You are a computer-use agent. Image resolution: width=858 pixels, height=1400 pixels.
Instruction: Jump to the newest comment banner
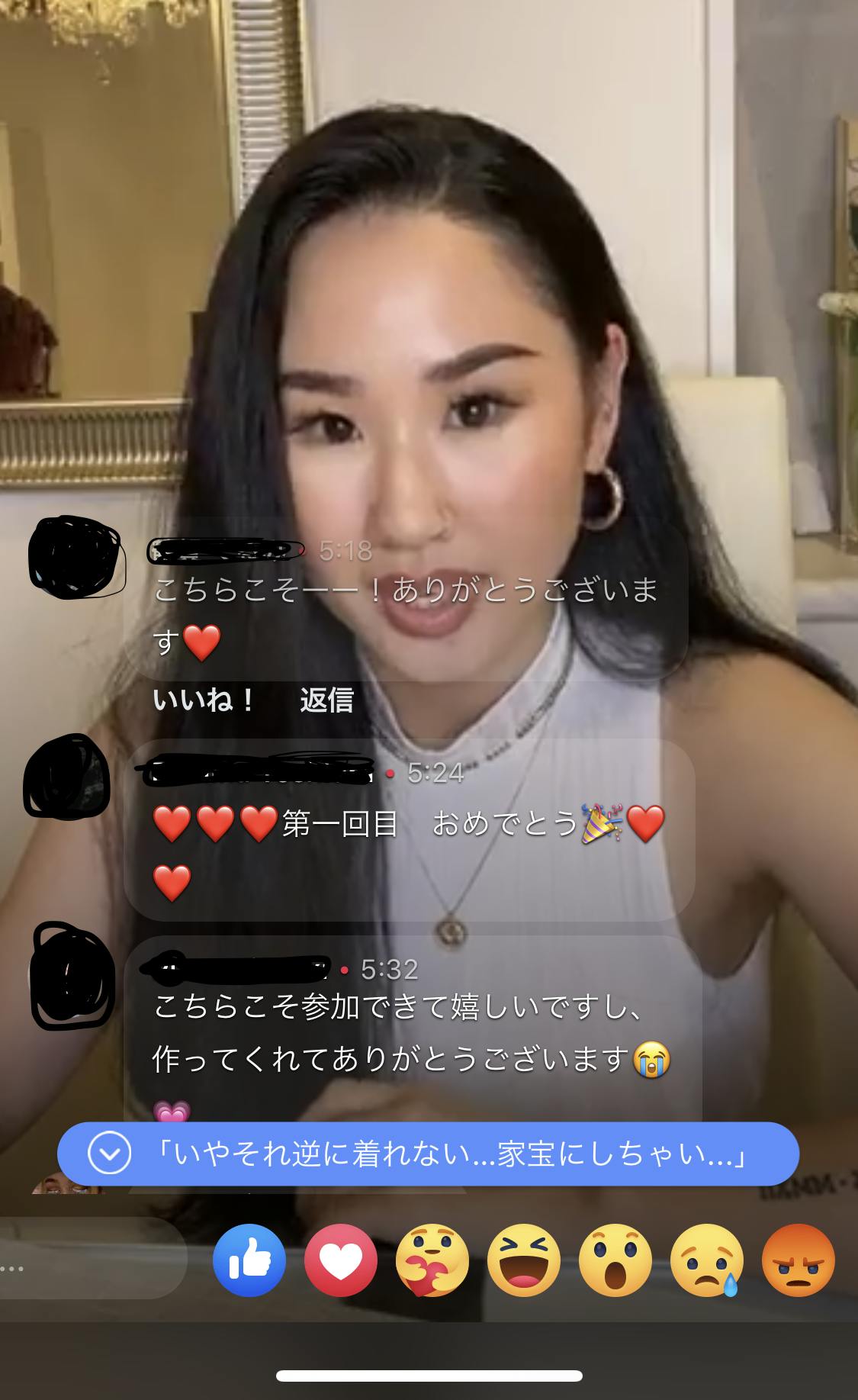click(428, 1155)
